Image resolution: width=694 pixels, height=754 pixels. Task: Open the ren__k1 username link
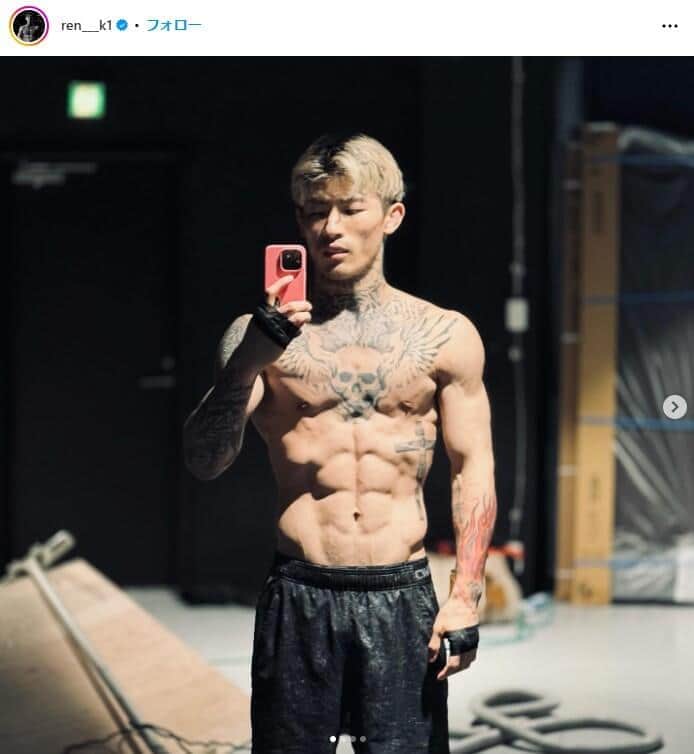(86, 25)
